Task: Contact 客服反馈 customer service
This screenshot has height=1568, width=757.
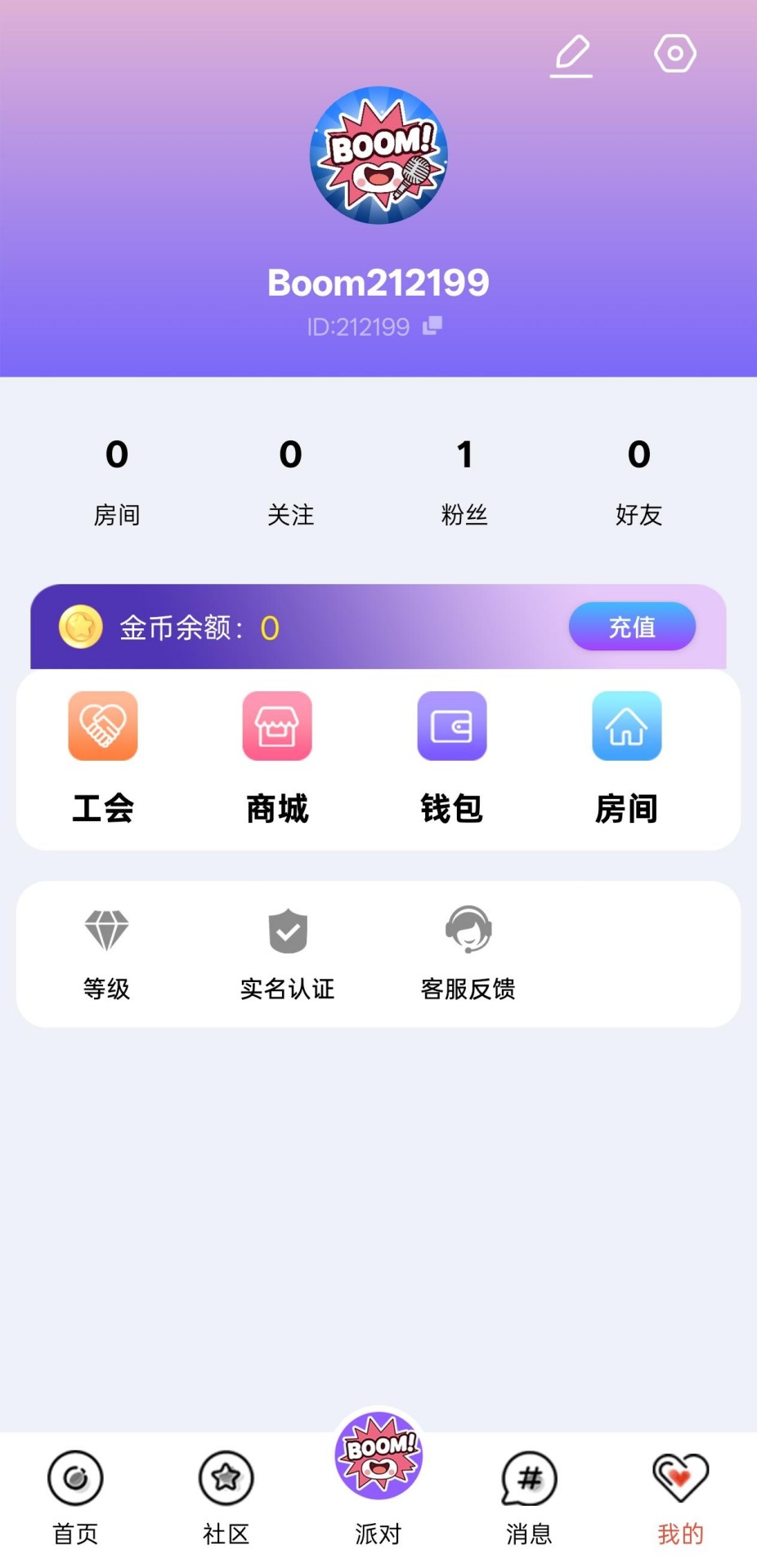Action: [468, 952]
